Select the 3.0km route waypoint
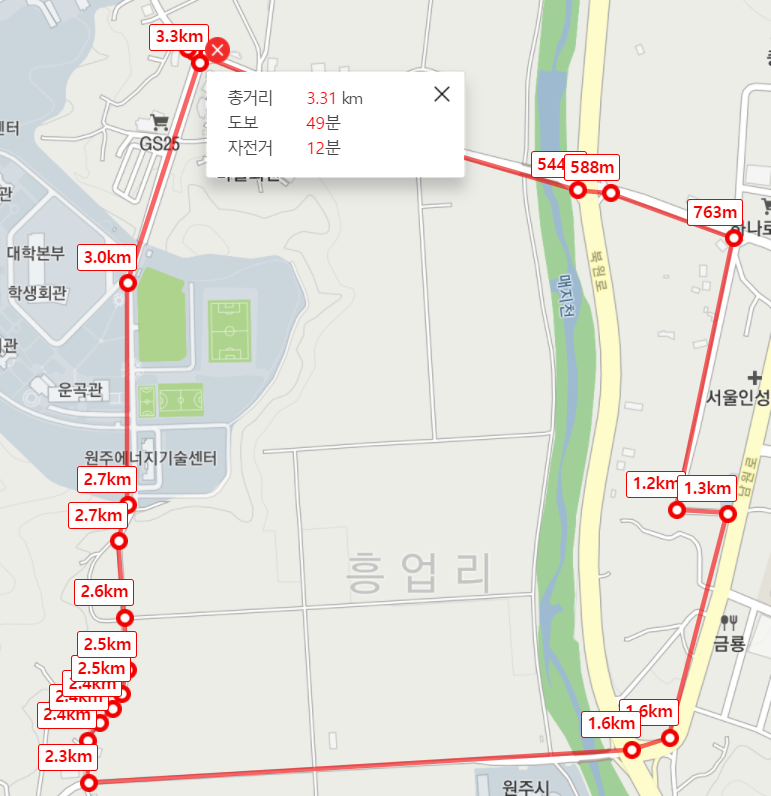This screenshot has height=796, width=771. click(x=128, y=283)
